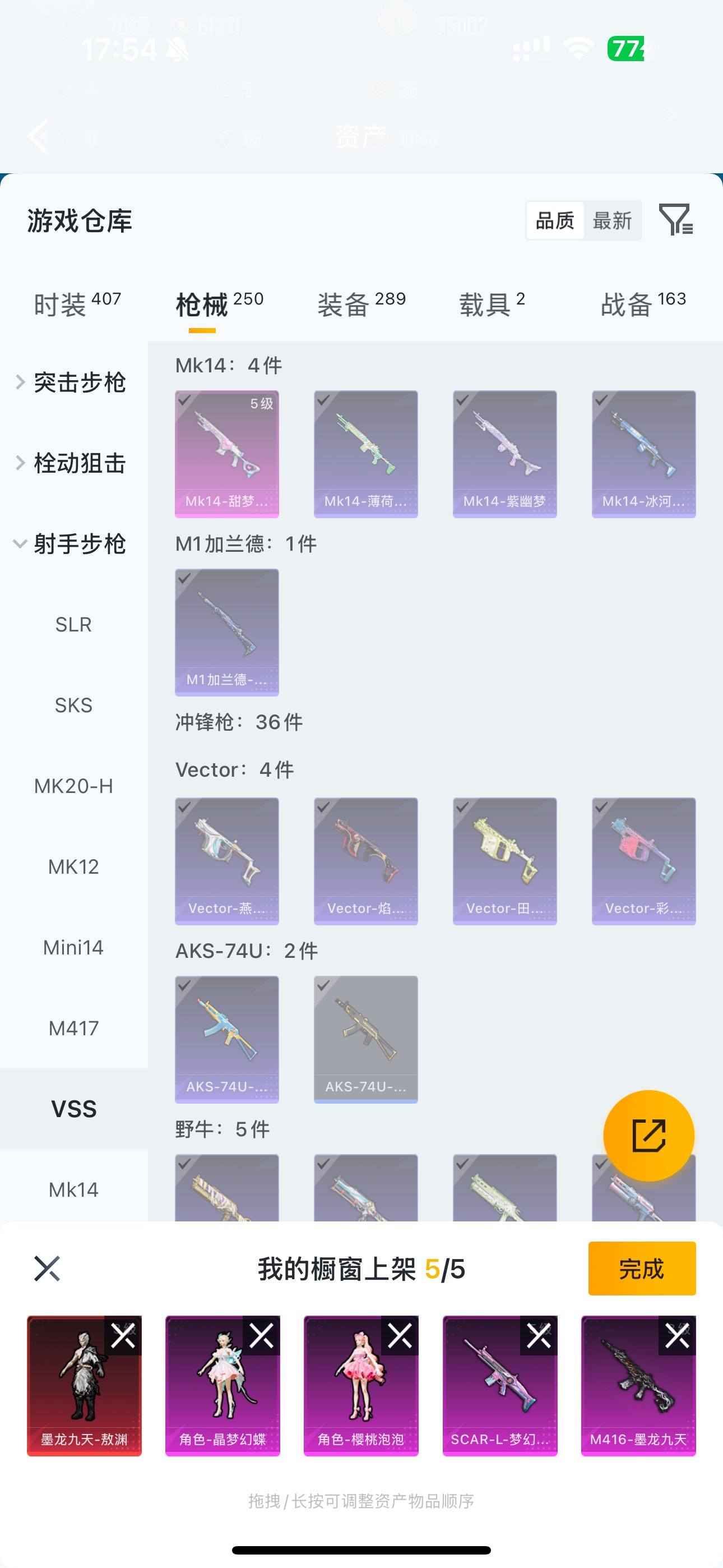723x1568 pixels.
Task: Select the Mk14-甜梦 level 5 skin
Action: (x=226, y=454)
